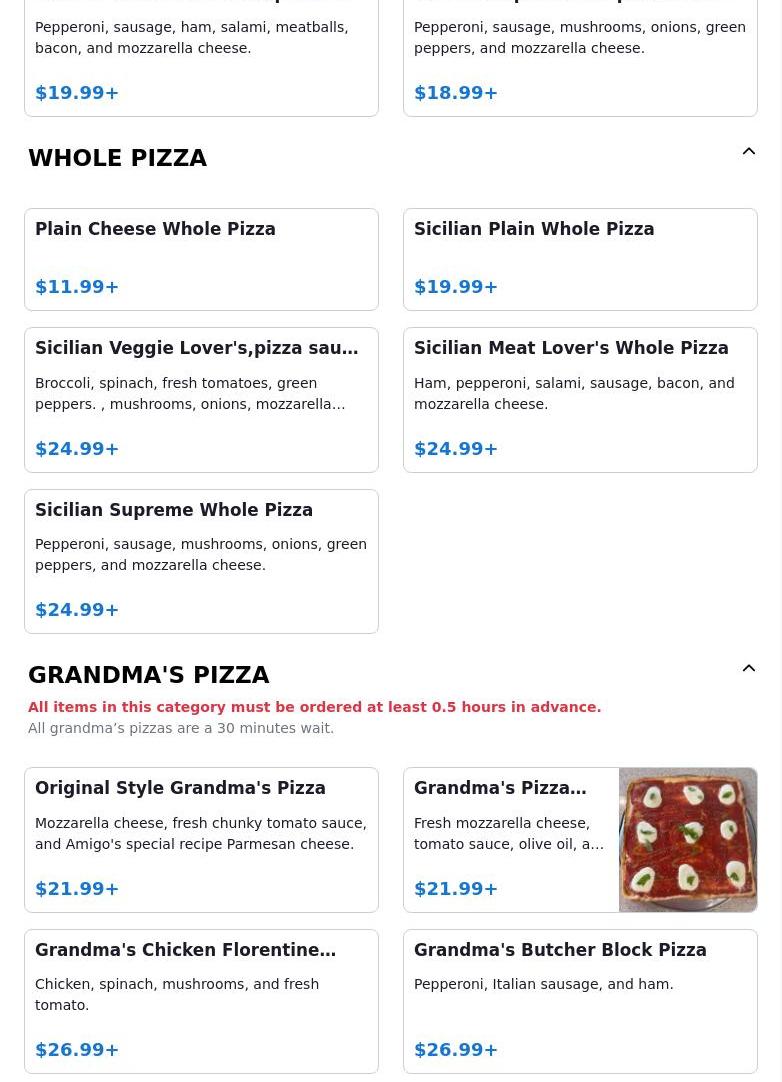Open the Sicilian Veggie Lover's pizza card
Screen dimensions: 782x1082
click(x=201, y=399)
